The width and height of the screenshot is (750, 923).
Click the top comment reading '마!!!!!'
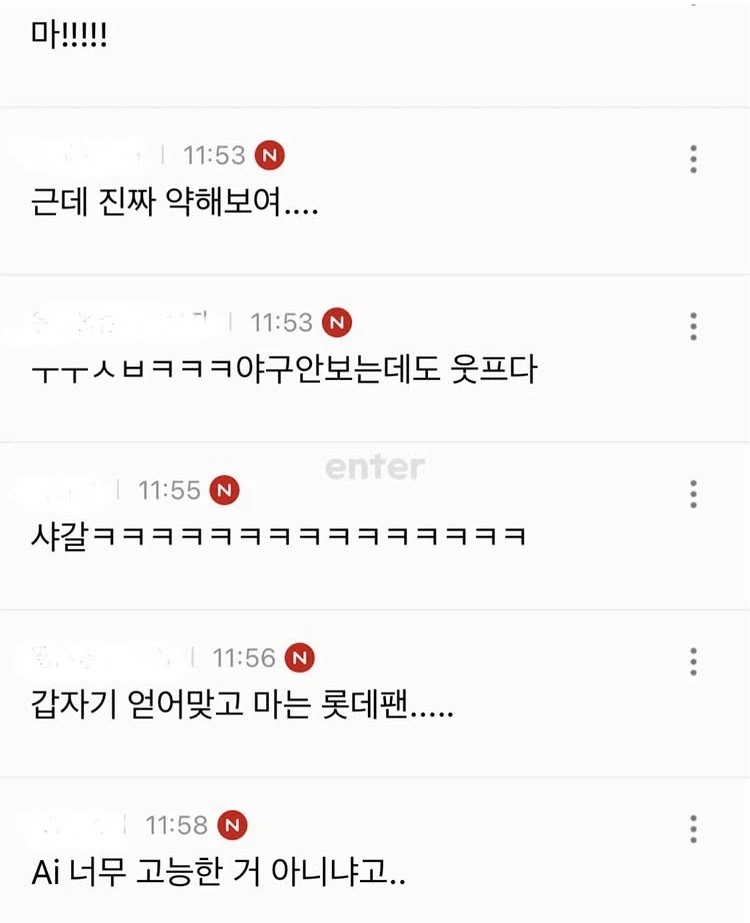coord(67,33)
